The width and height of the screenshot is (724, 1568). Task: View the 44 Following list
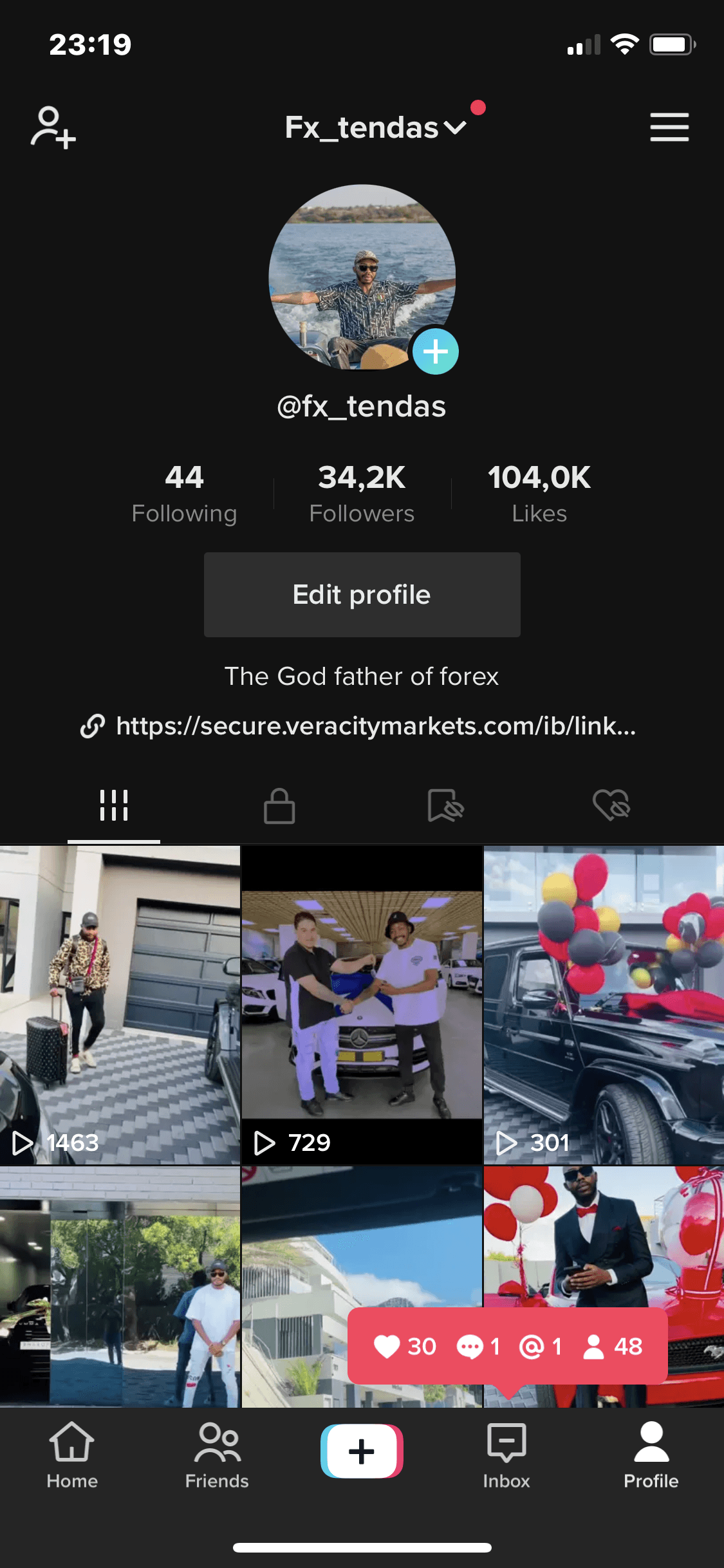[184, 493]
